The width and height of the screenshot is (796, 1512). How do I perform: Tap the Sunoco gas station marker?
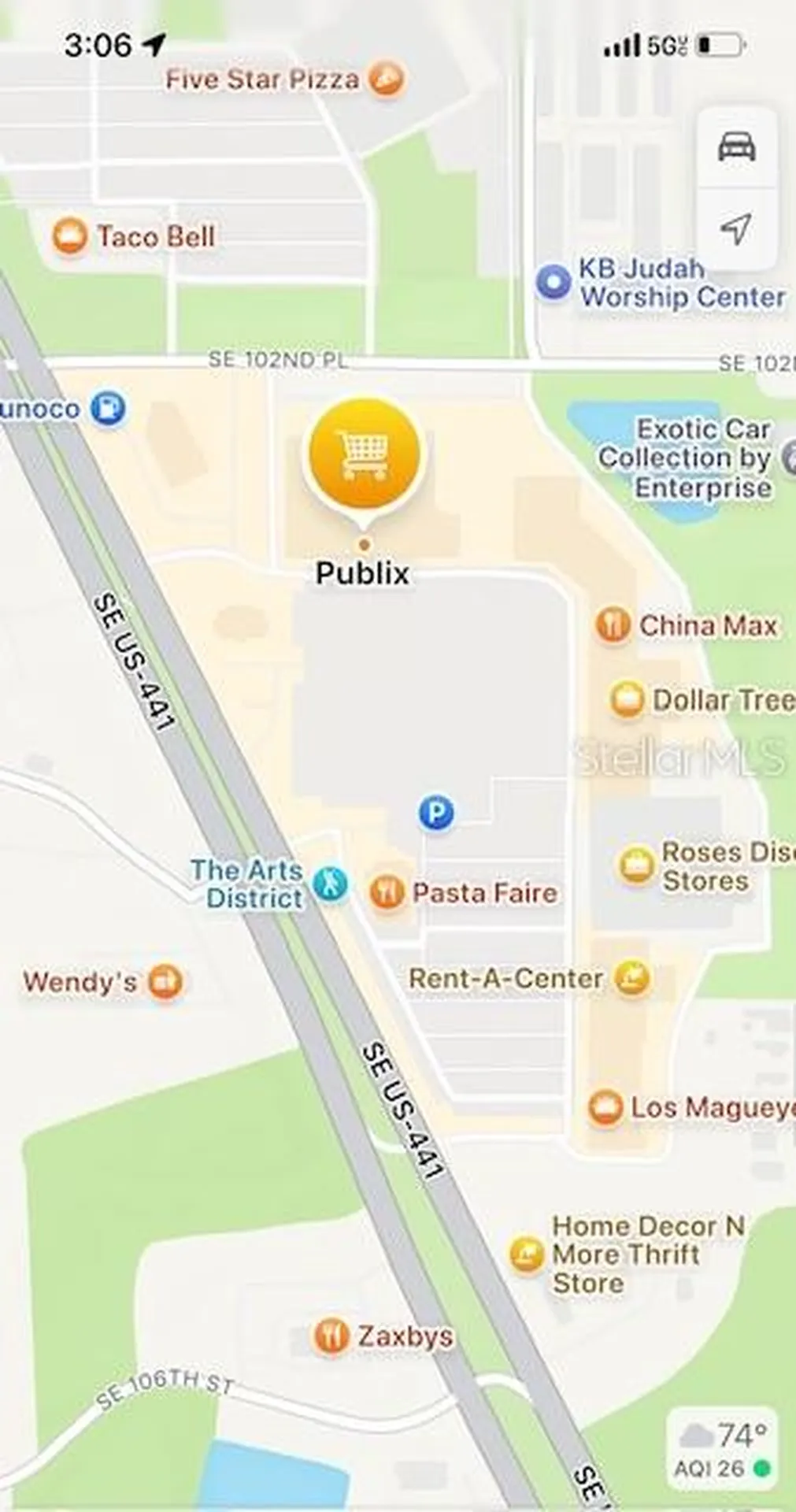(108, 409)
